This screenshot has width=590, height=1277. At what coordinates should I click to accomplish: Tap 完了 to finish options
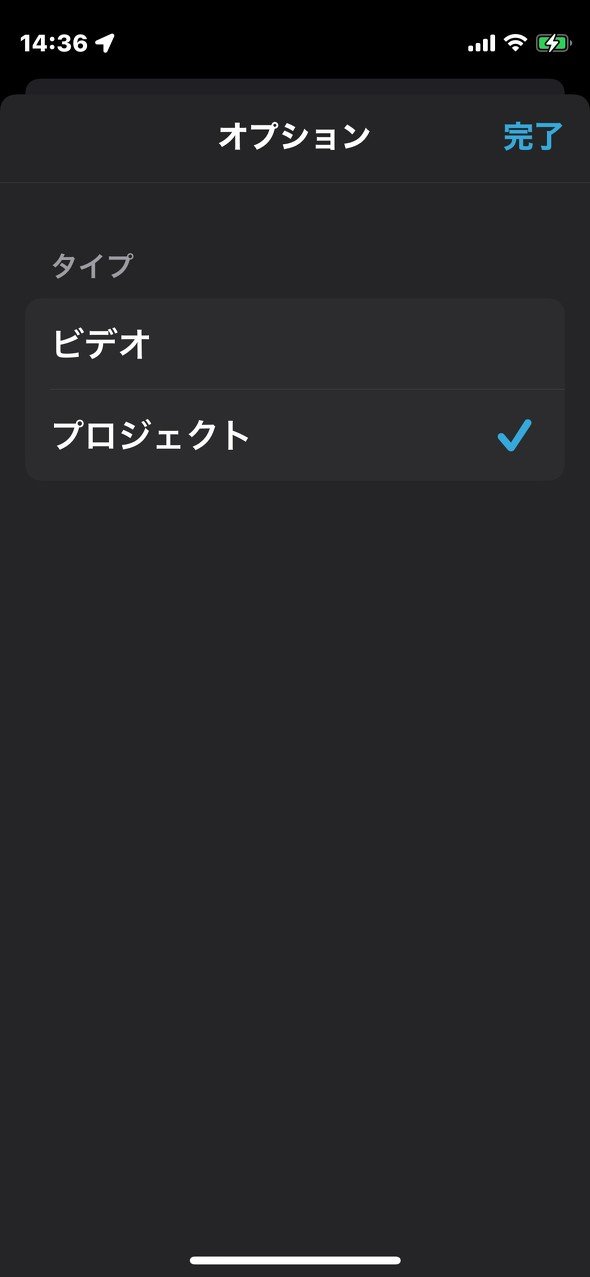(533, 137)
